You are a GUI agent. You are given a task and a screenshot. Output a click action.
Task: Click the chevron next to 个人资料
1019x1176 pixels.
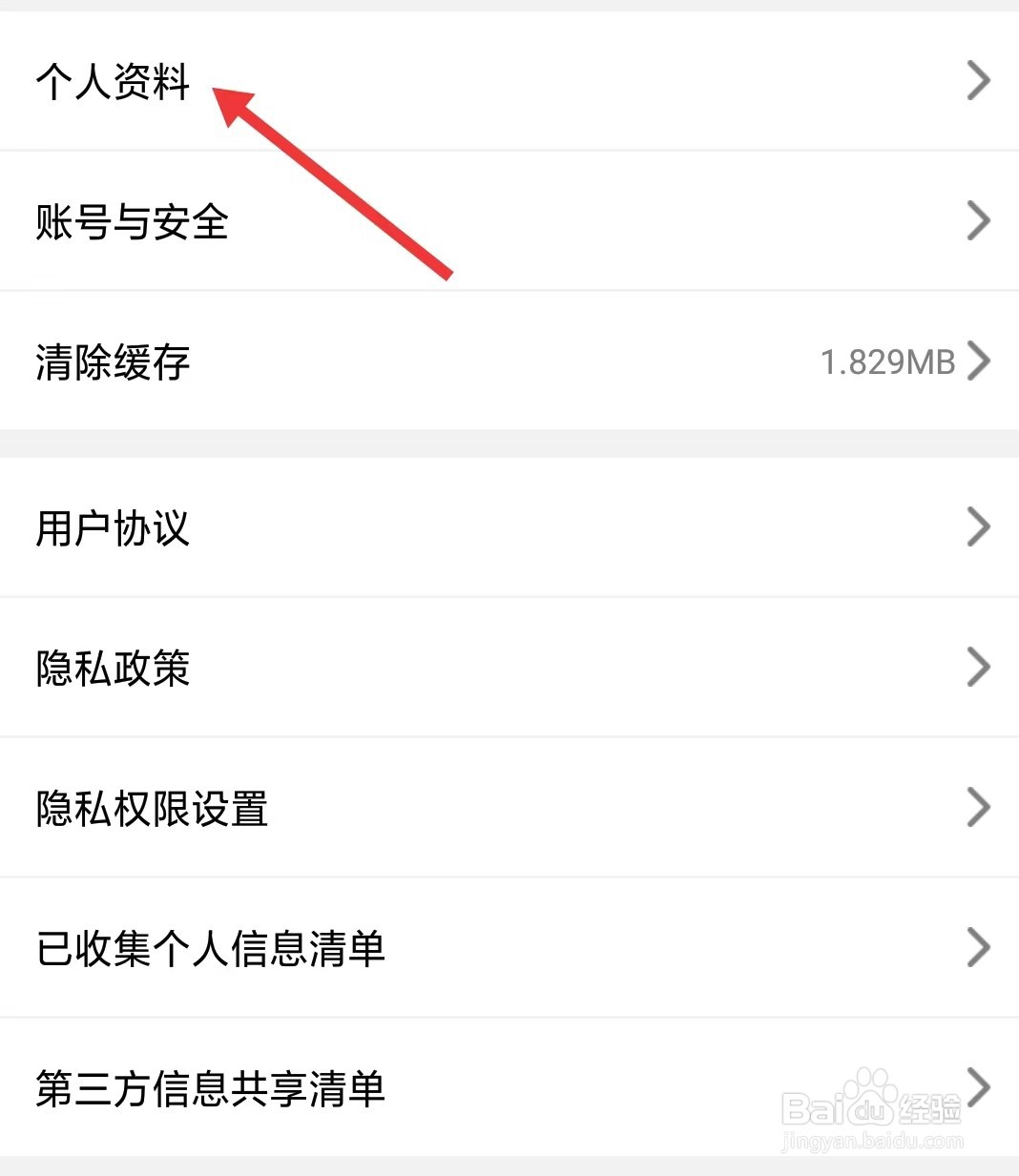[979, 81]
